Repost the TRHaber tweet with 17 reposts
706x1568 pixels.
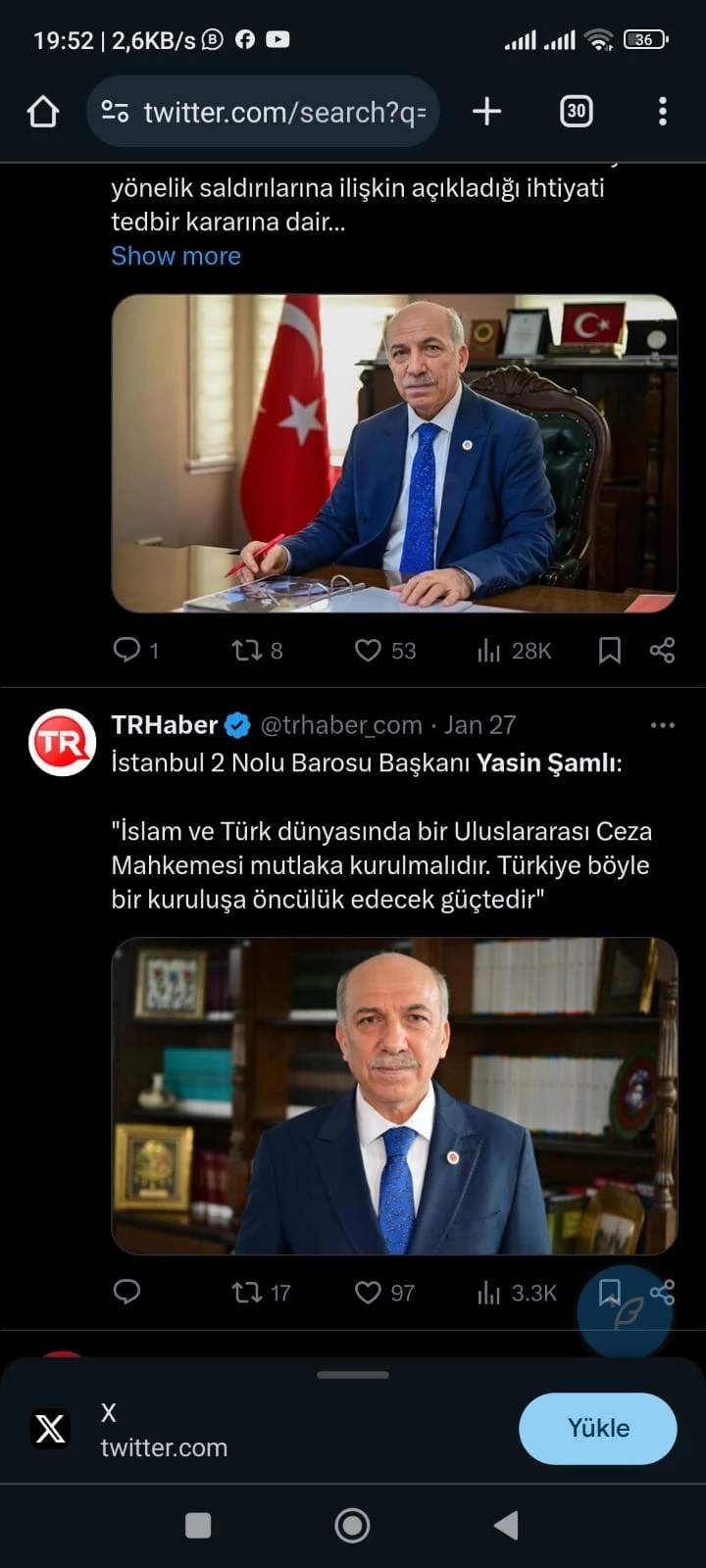pos(247,1293)
